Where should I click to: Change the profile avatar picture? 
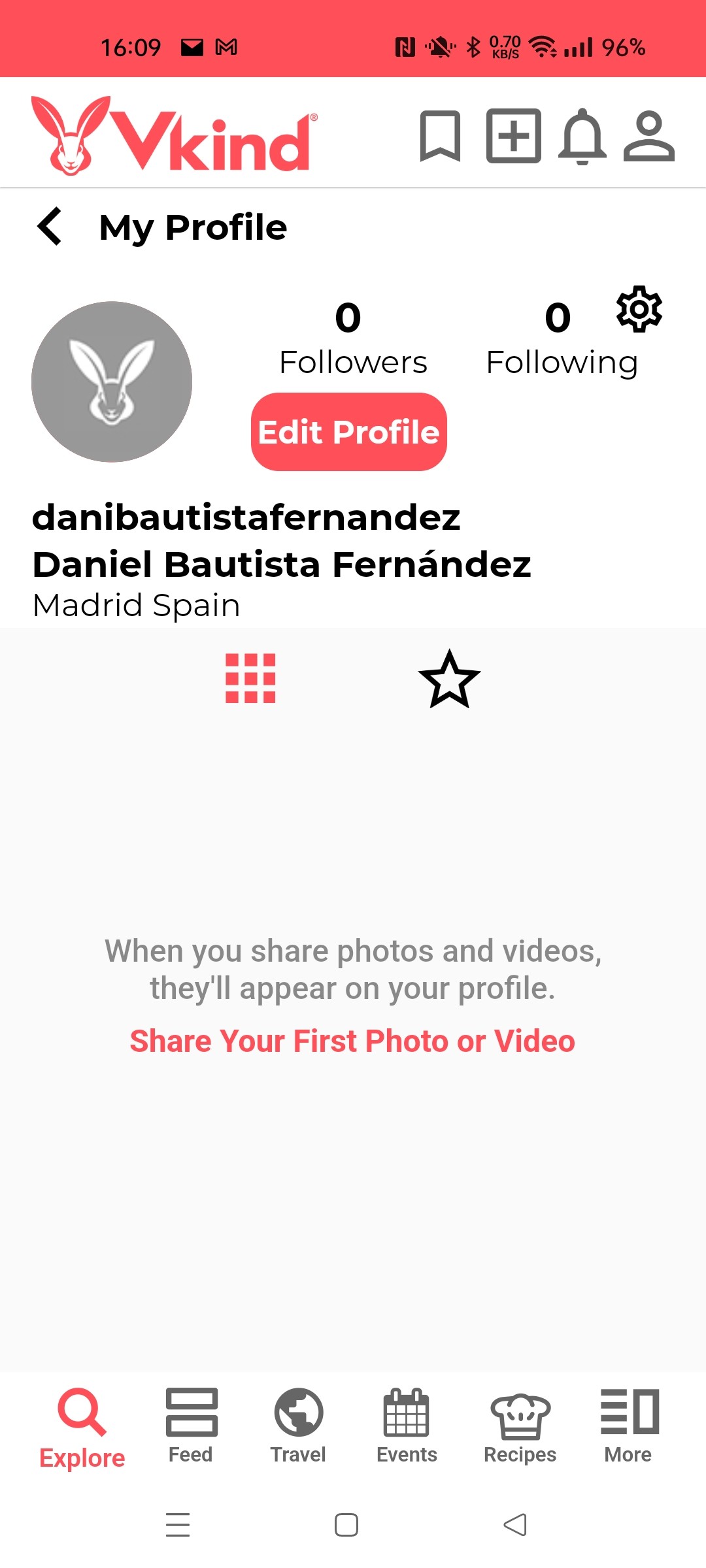(x=112, y=382)
